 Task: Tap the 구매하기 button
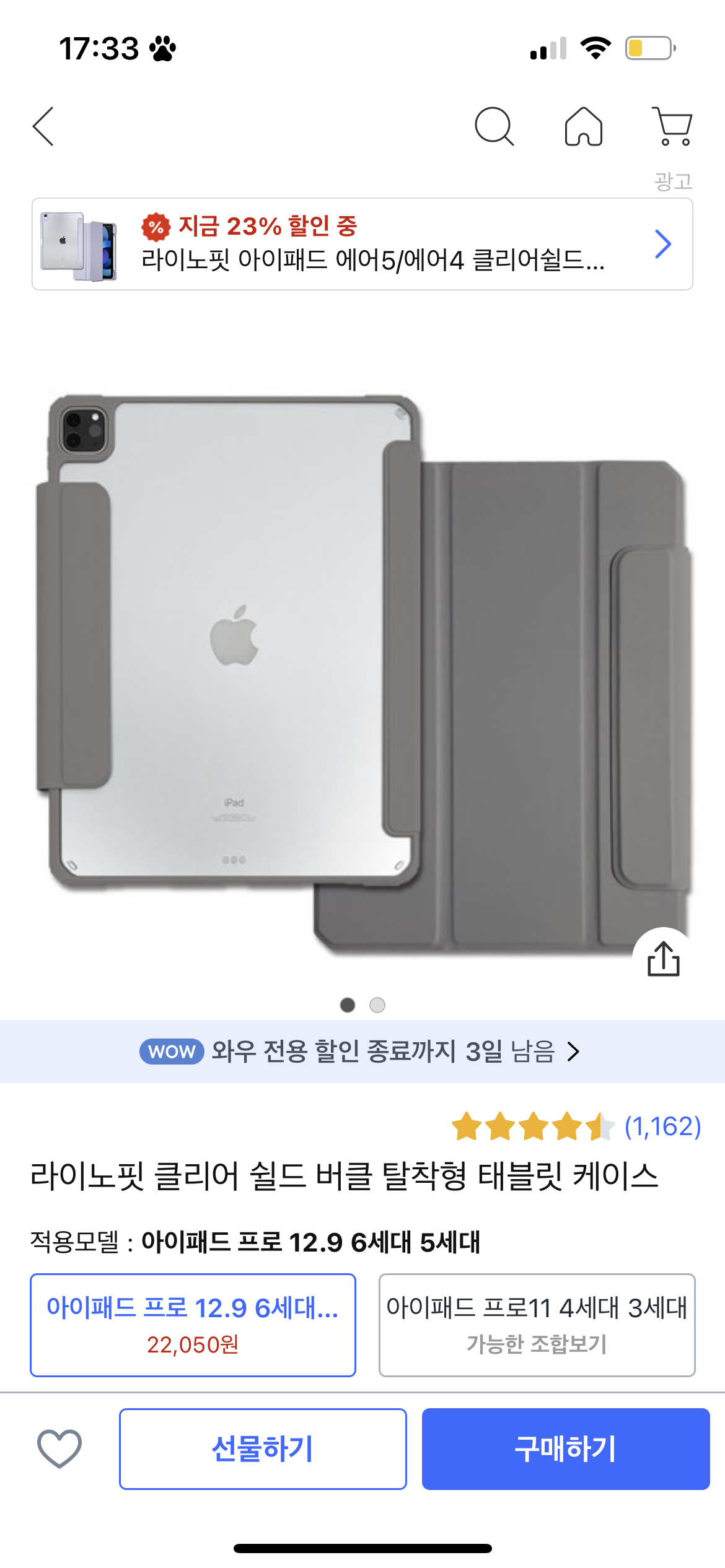tap(565, 1448)
